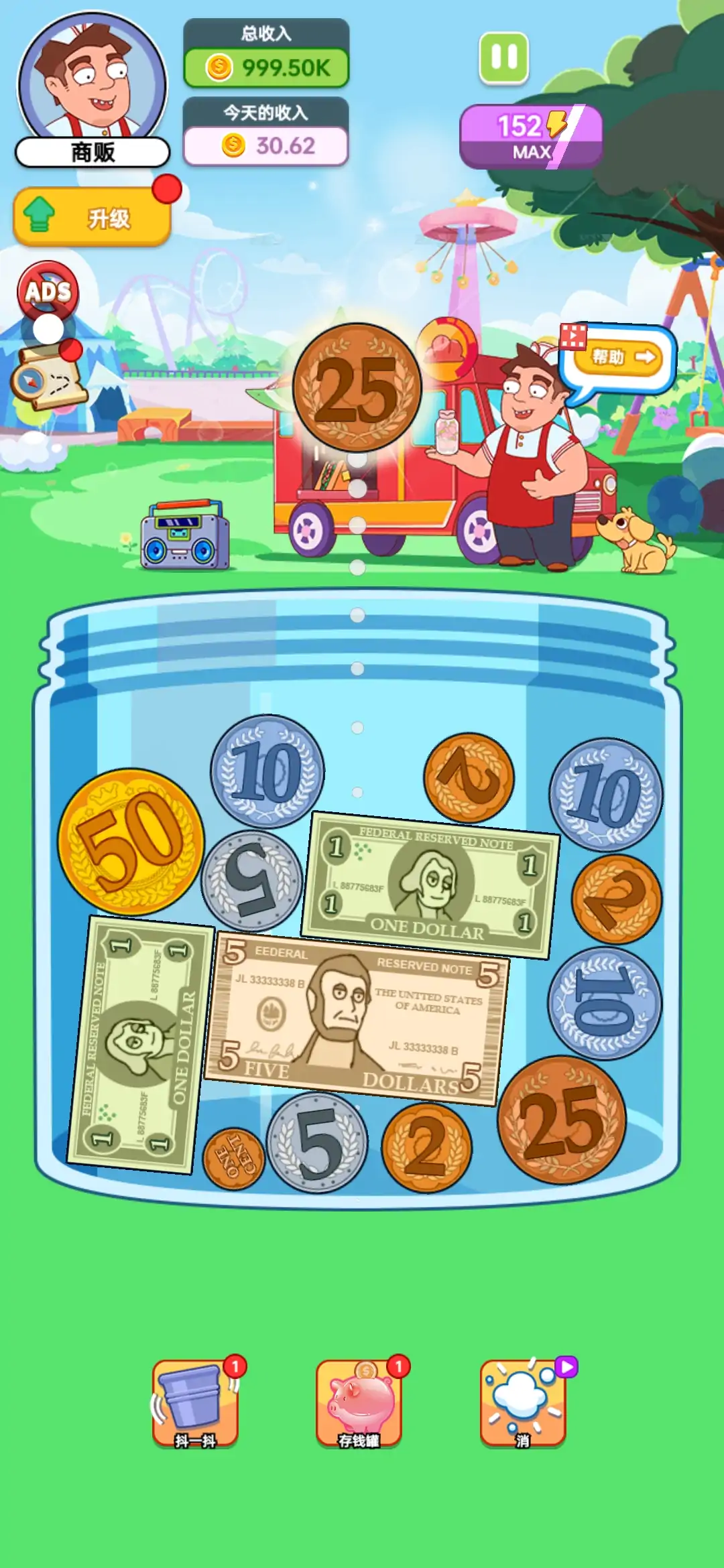
Task: Open the remove ADS offer
Action: [x=48, y=292]
